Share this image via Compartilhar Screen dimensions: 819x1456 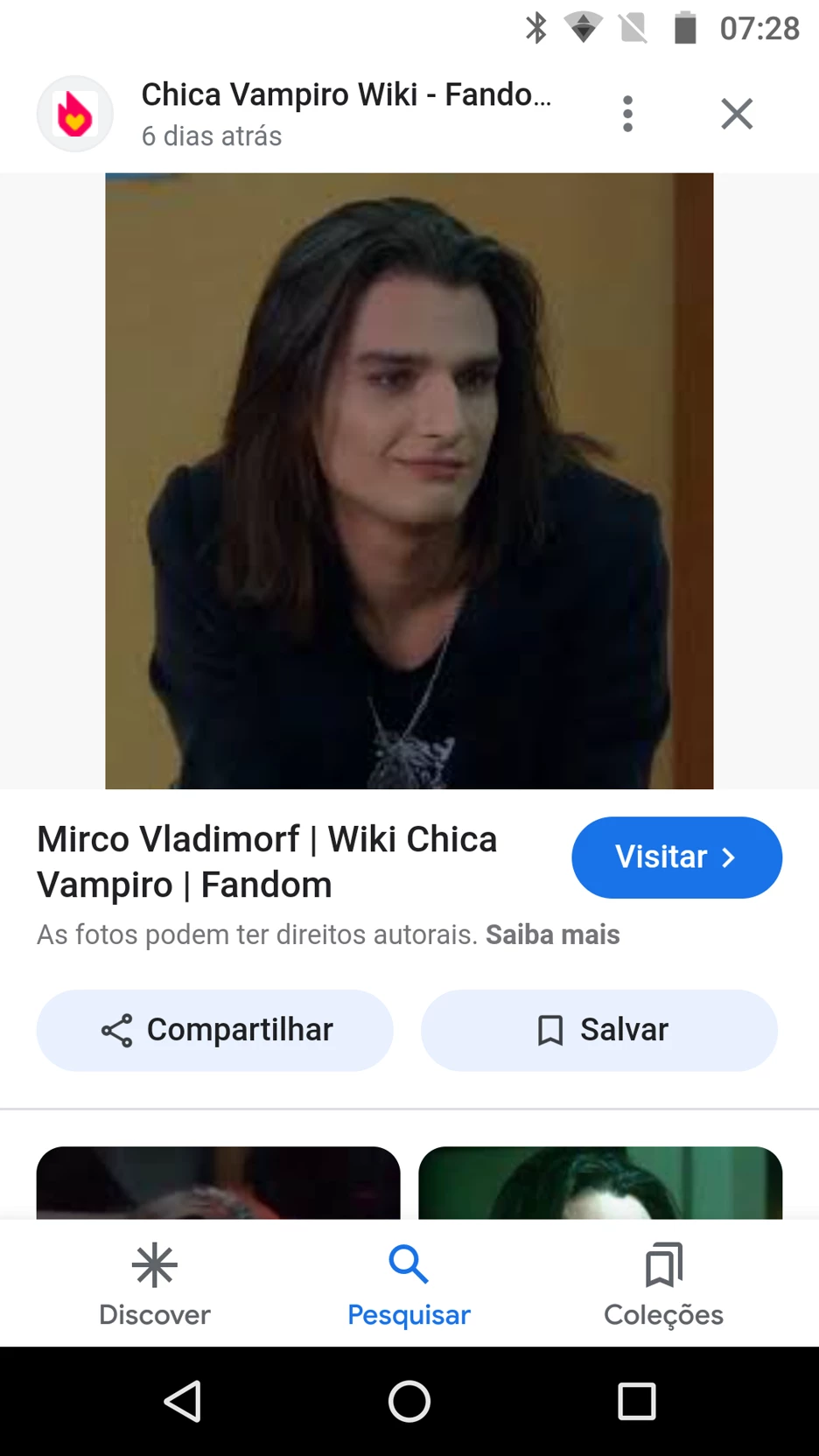215,1030
